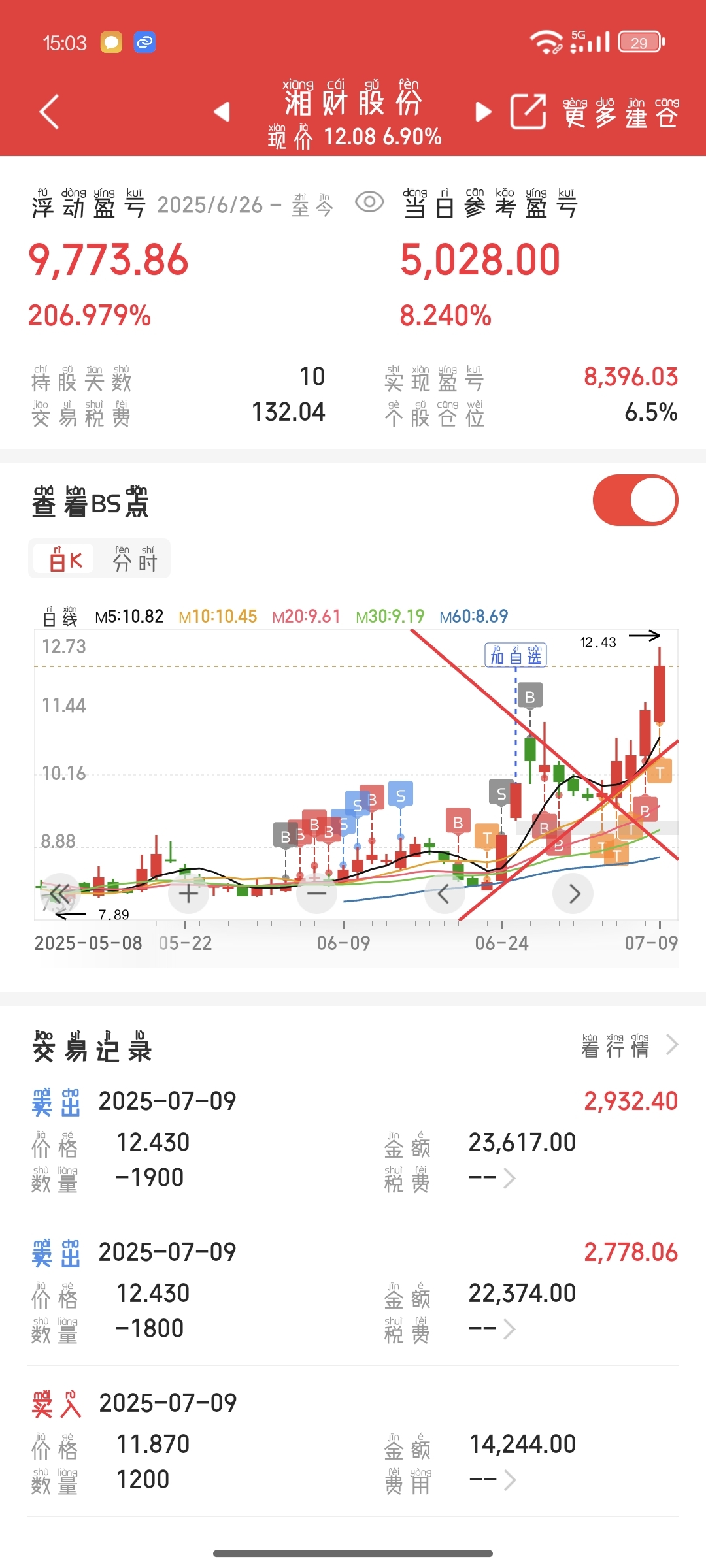This screenshot has width=706, height=1568.
Task: Go back using the top-left arrow
Action: (x=50, y=112)
